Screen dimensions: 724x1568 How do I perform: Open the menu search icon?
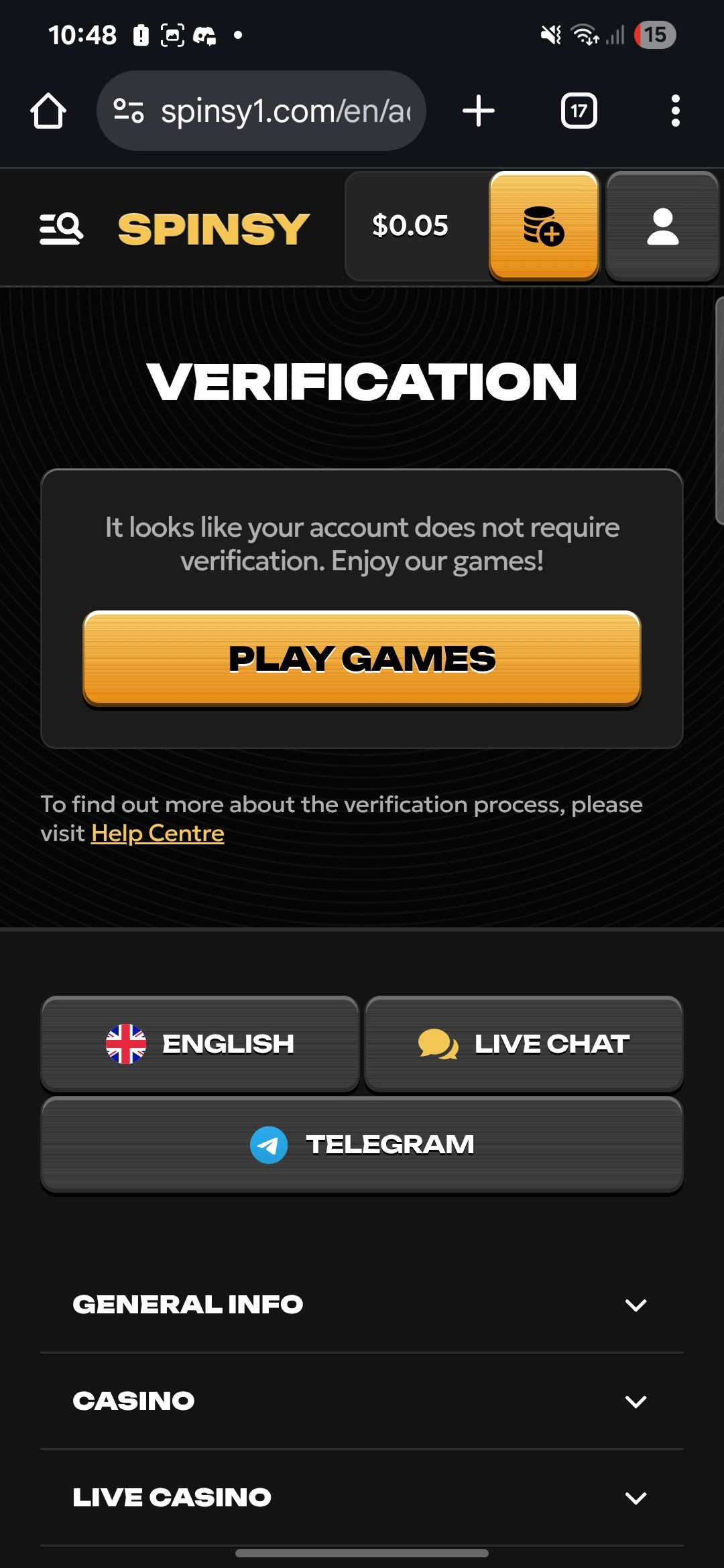coord(61,228)
